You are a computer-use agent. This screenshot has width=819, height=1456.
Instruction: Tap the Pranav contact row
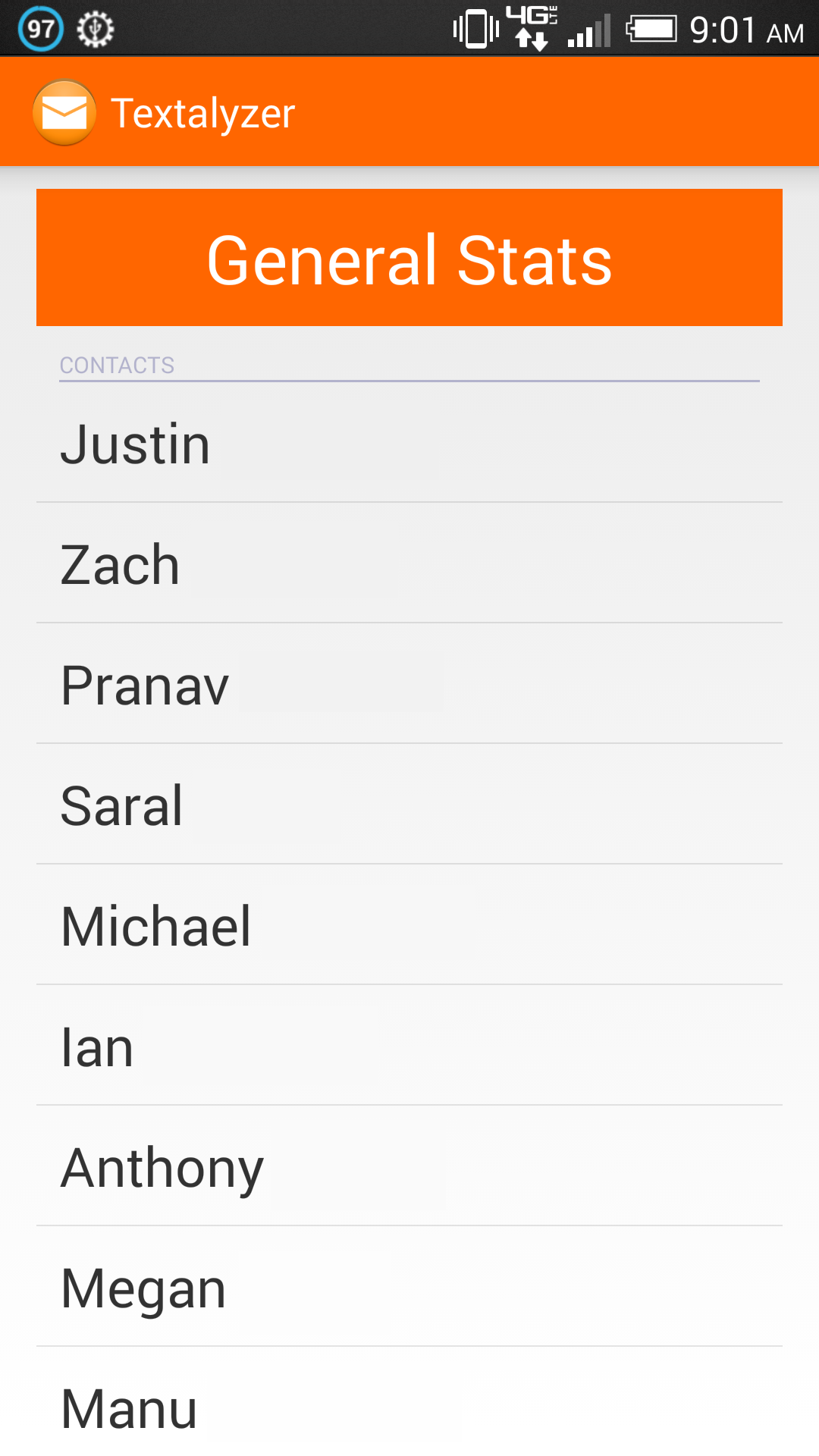pos(409,685)
